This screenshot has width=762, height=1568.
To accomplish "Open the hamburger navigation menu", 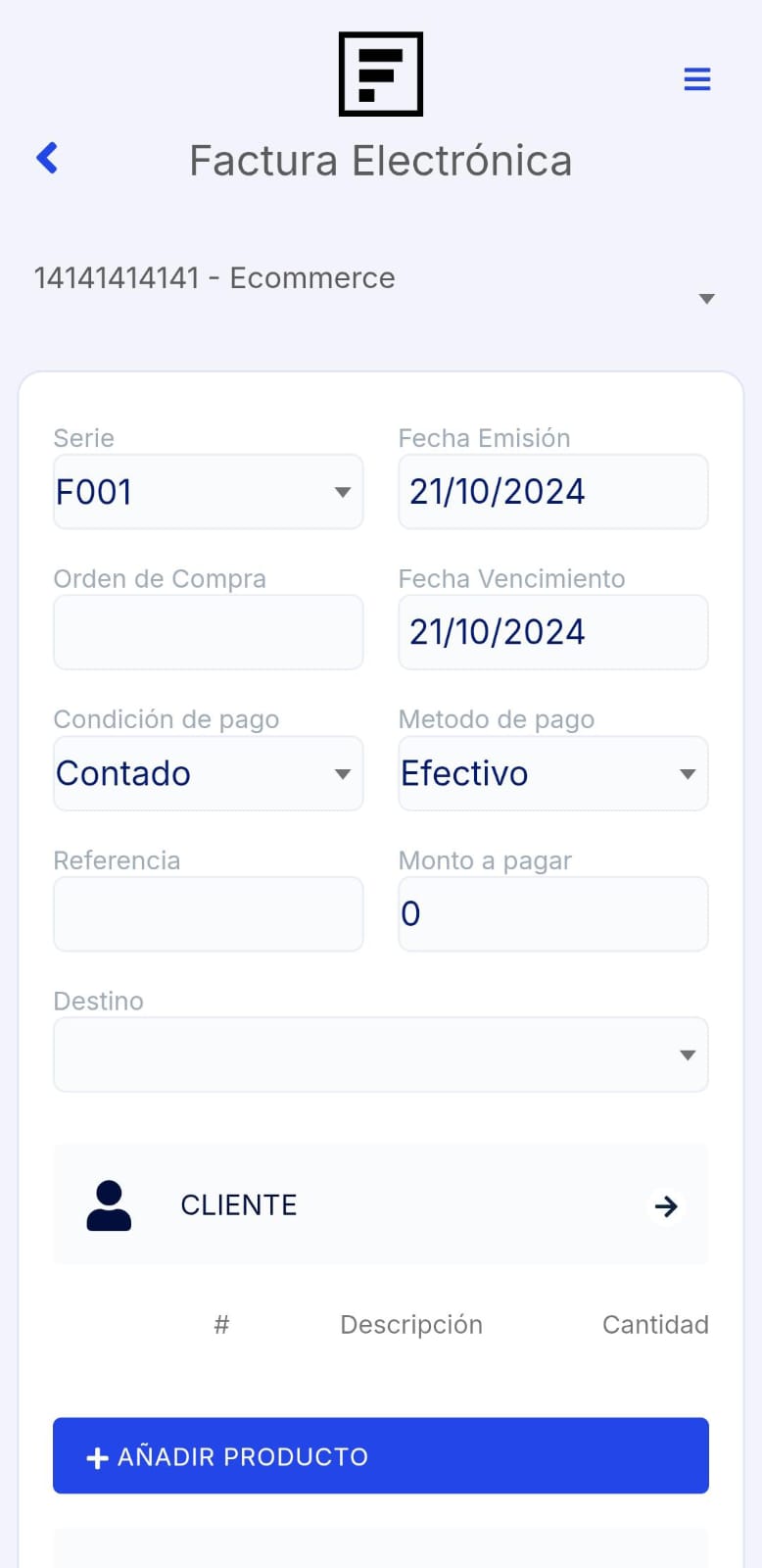I will coord(696,79).
